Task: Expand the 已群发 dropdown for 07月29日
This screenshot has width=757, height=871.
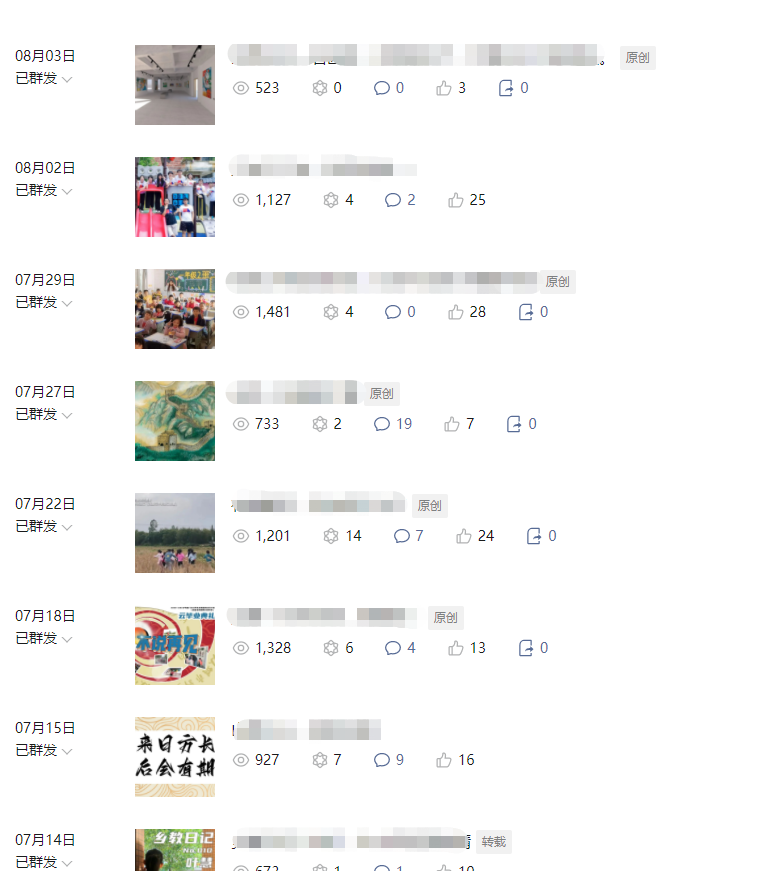Action: [44, 302]
